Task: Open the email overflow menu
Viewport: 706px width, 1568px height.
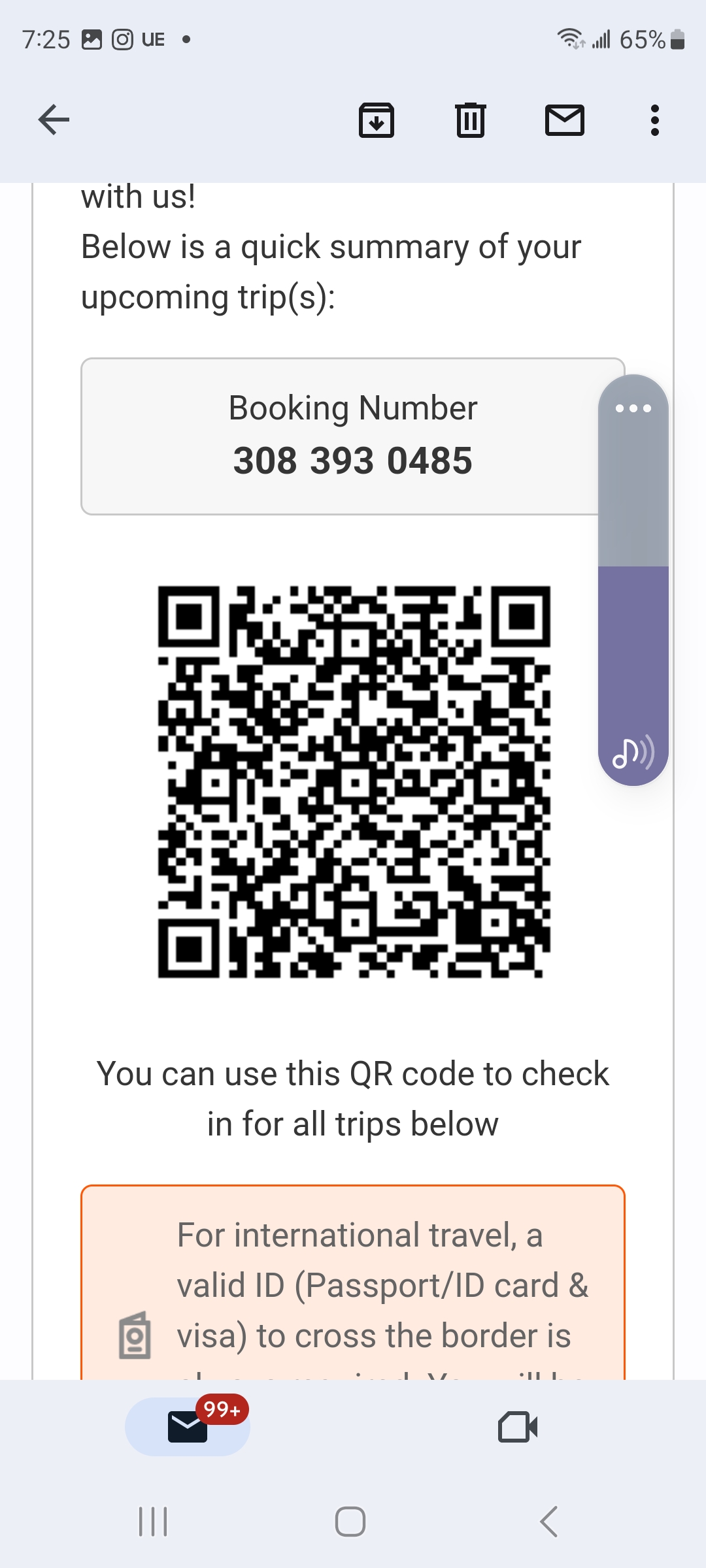Action: pyautogui.click(x=654, y=120)
